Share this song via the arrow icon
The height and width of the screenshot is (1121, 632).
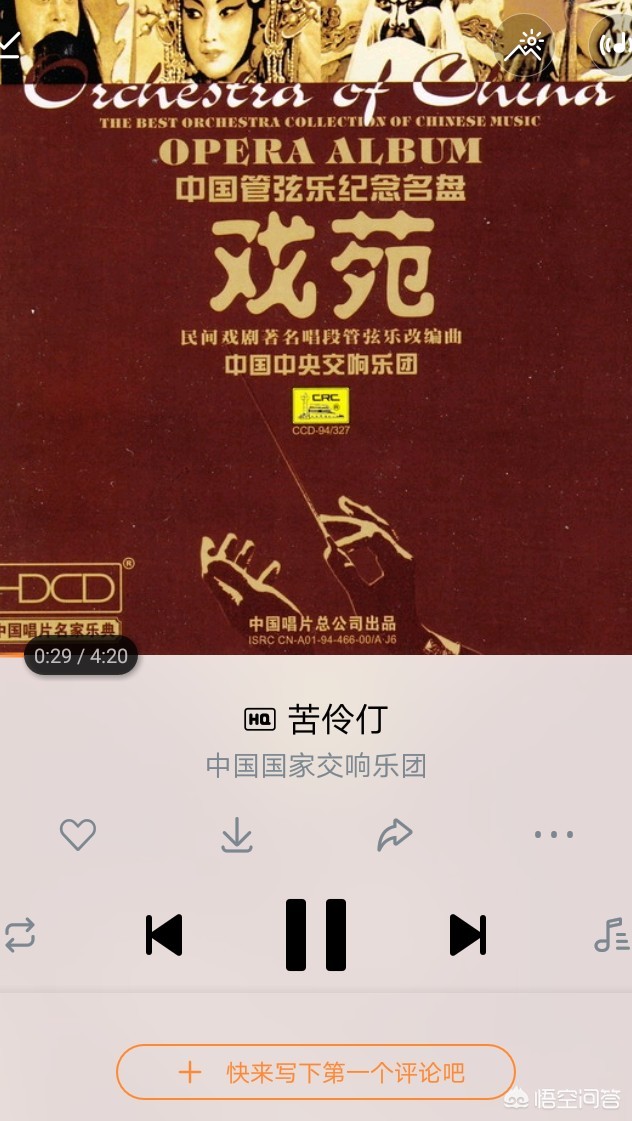pyautogui.click(x=395, y=834)
